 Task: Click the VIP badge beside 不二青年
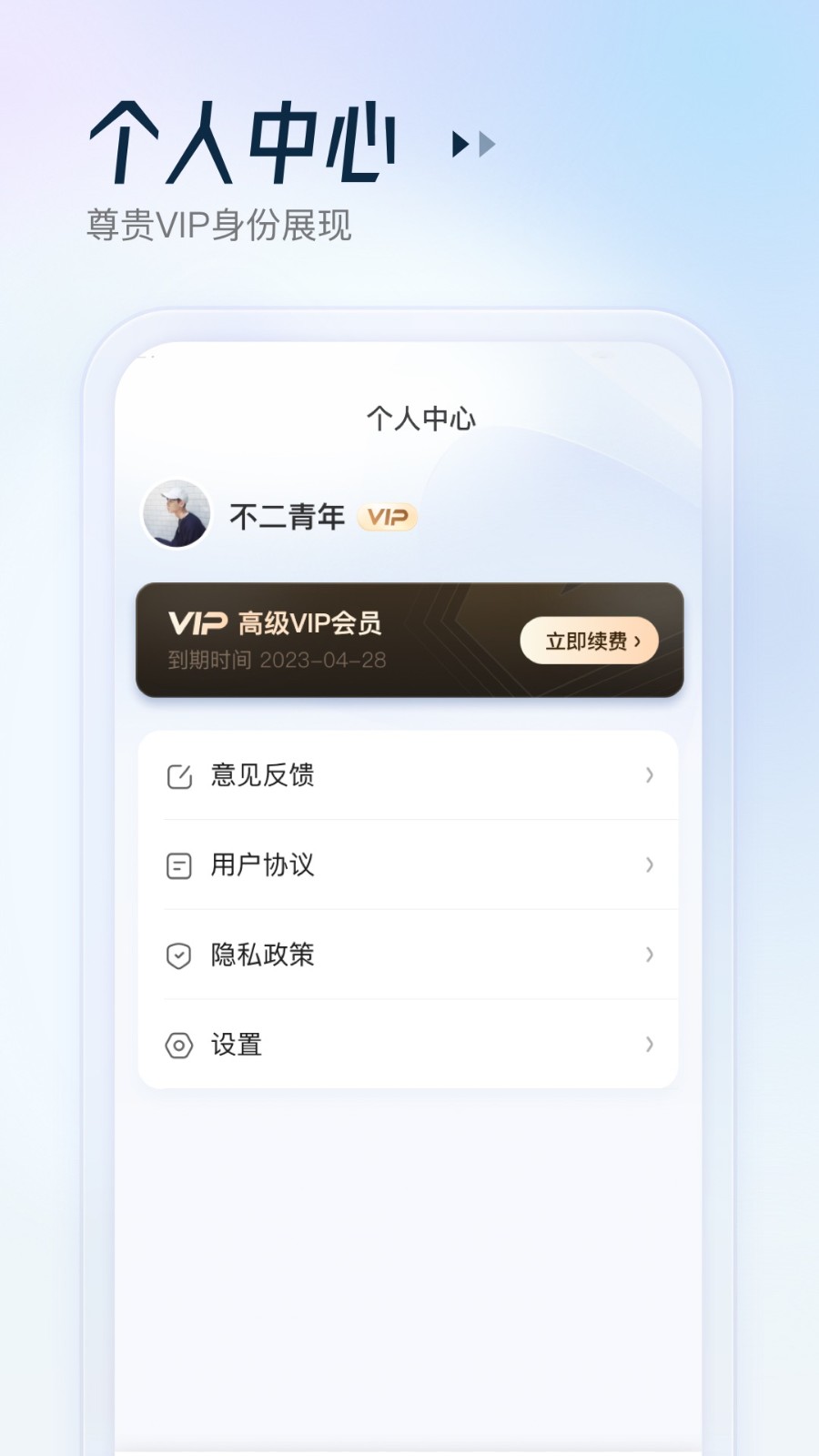tap(388, 517)
